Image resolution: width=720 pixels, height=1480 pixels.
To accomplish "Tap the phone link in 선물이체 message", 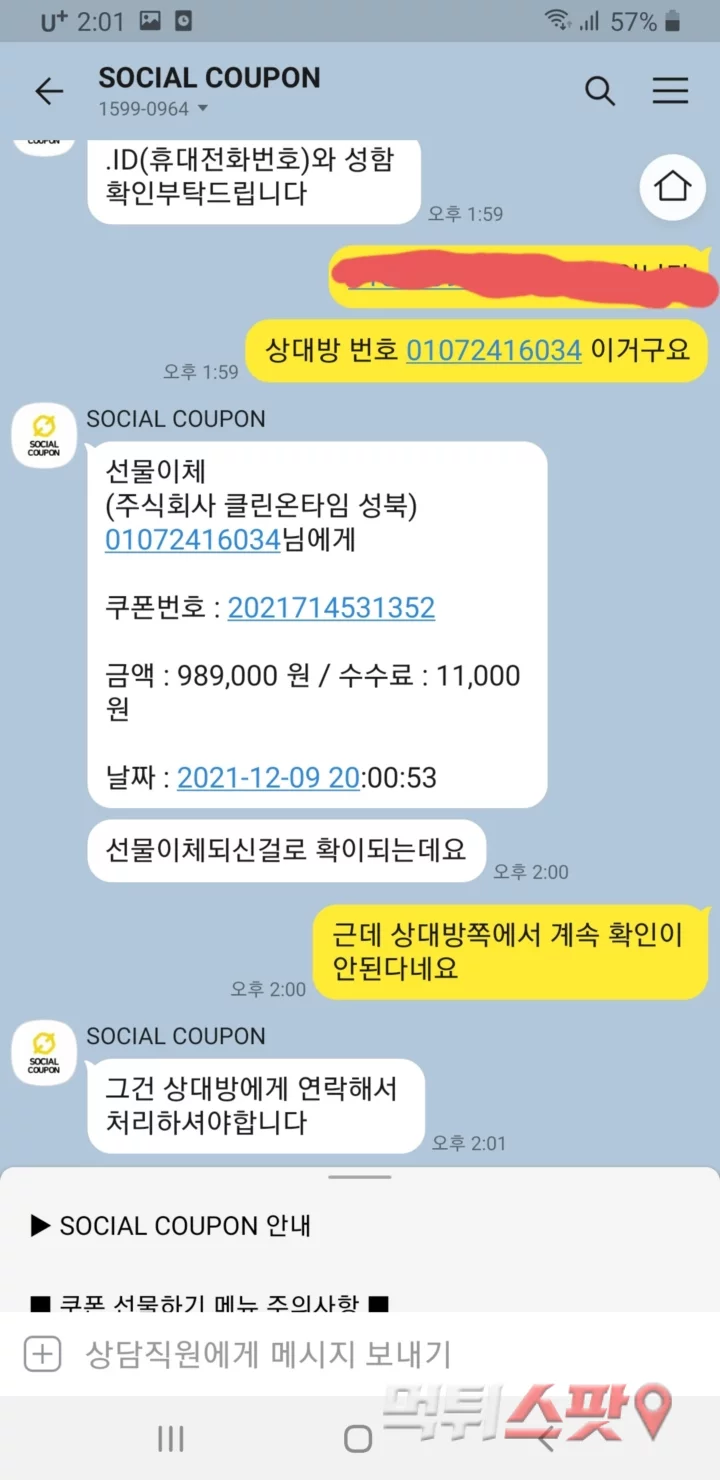I will [192, 540].
